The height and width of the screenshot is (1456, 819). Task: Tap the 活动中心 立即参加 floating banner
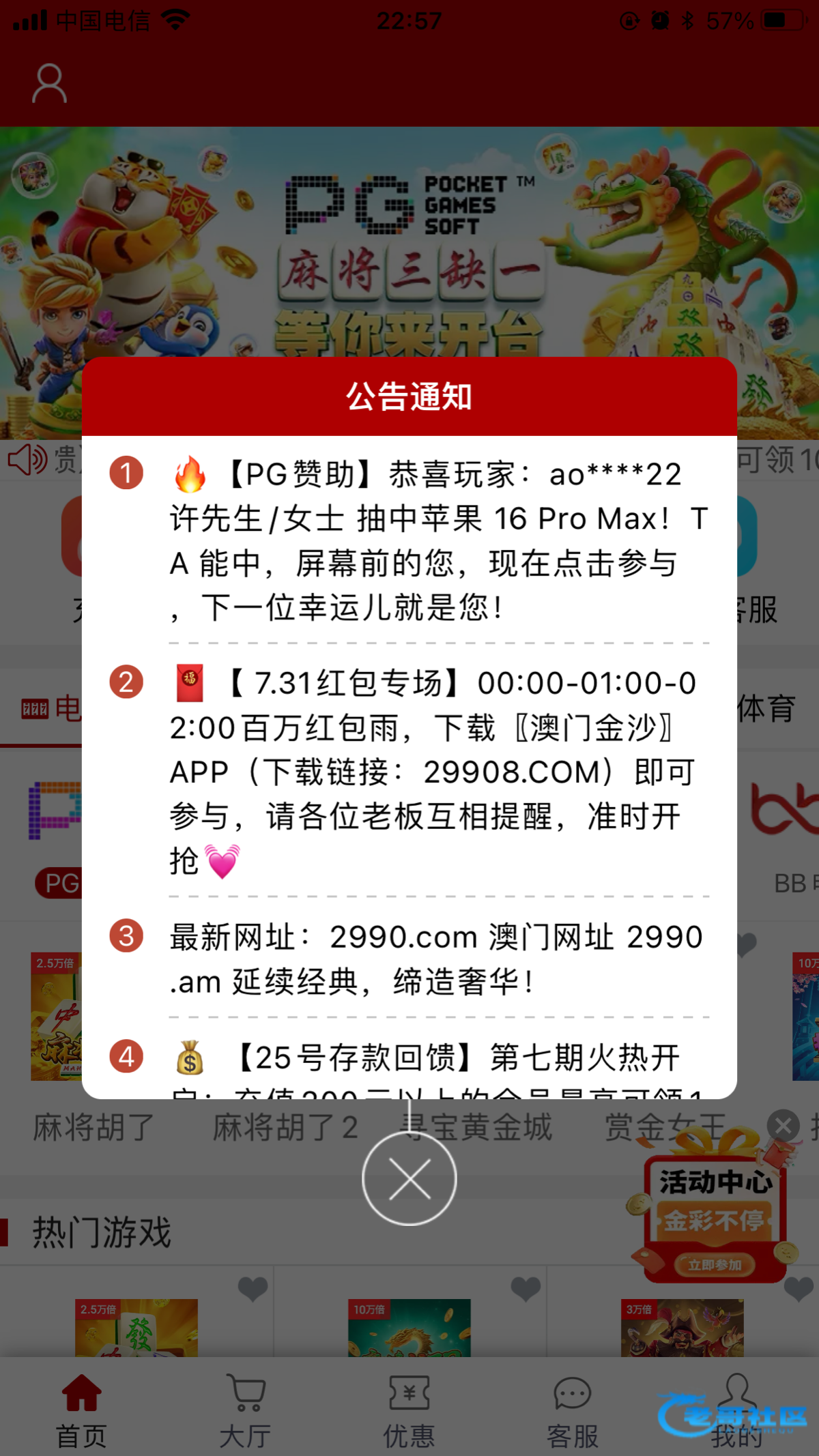(714, 1264)
